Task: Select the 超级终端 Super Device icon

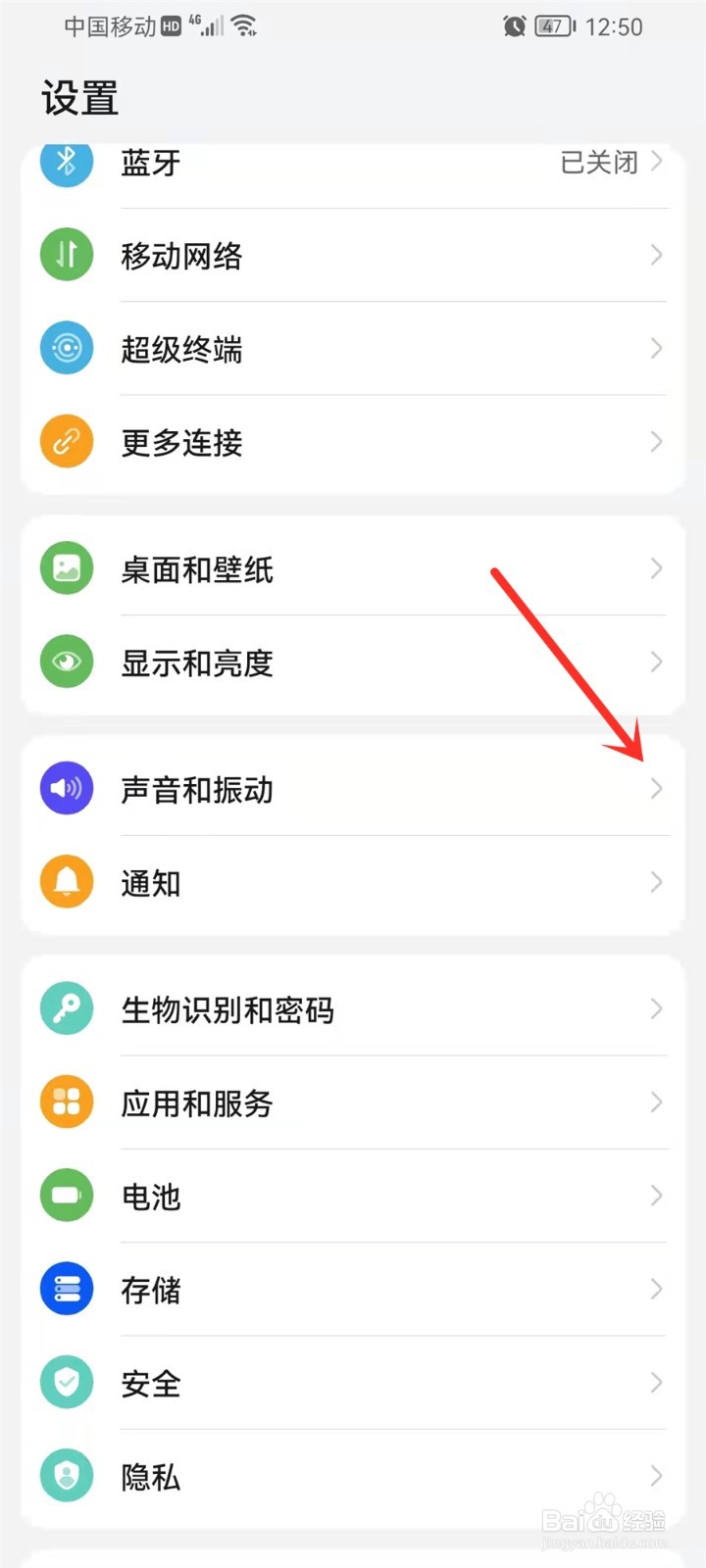Action: tap(66, 349)
